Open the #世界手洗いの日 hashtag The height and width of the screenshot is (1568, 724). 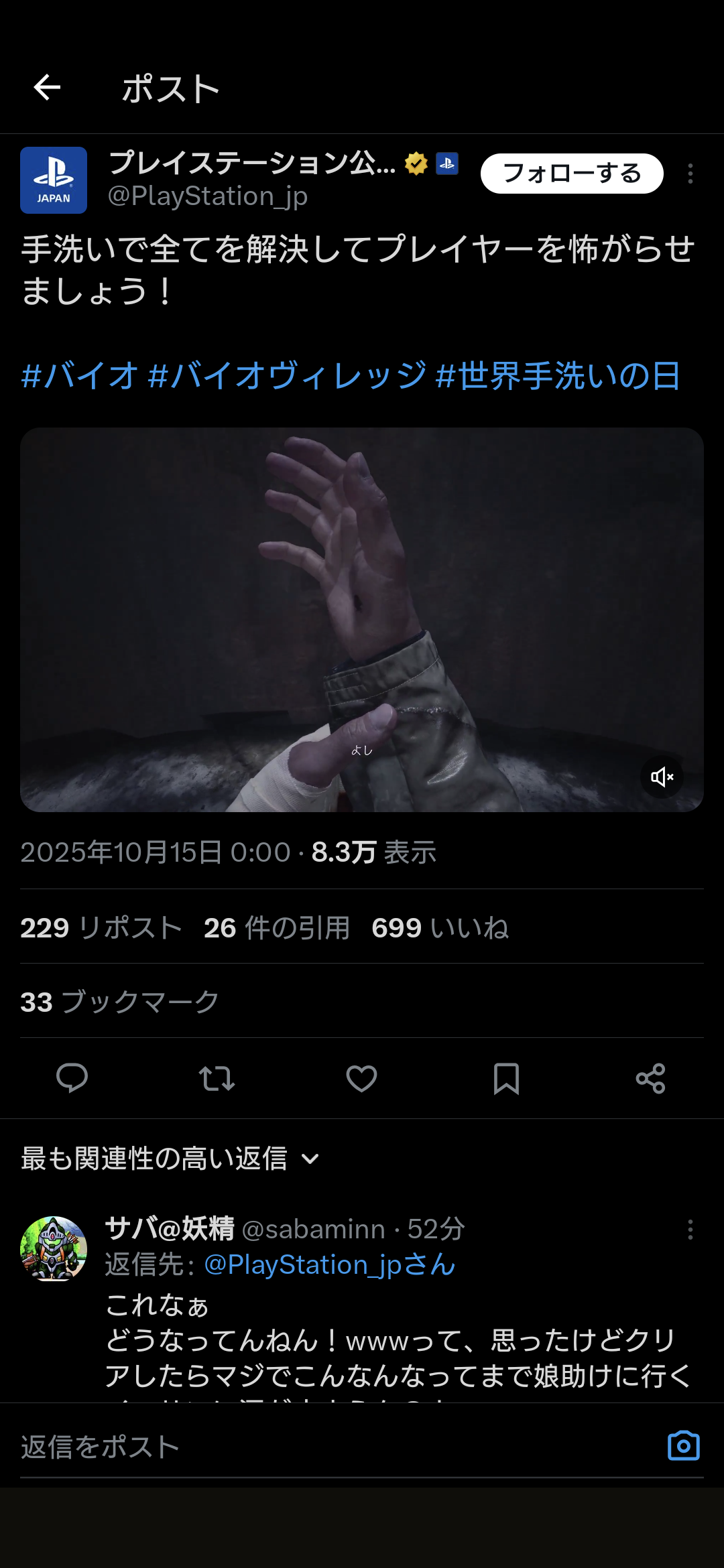click(x=558, y=375)
